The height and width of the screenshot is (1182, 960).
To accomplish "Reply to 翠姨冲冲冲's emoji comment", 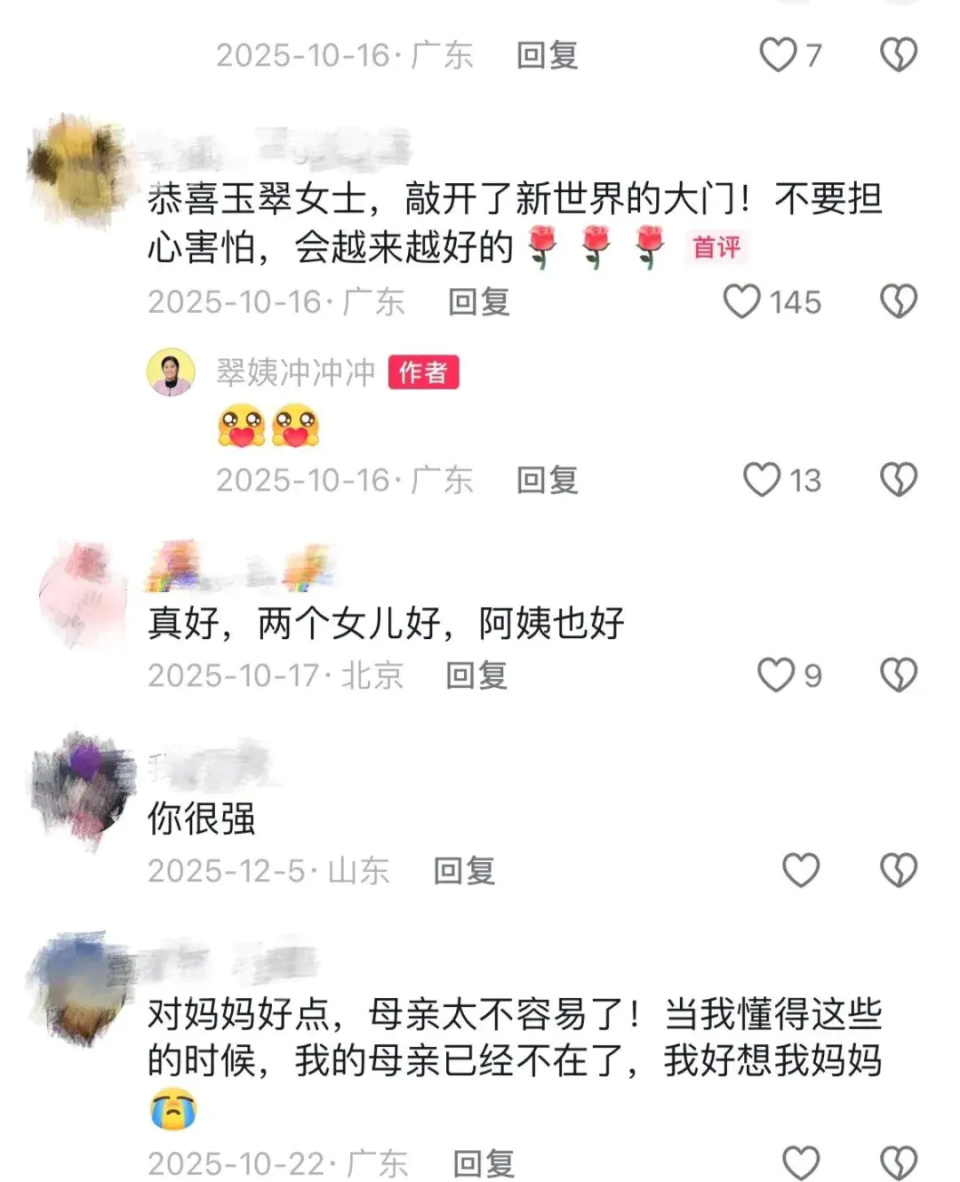I will [x=547, y=481].
